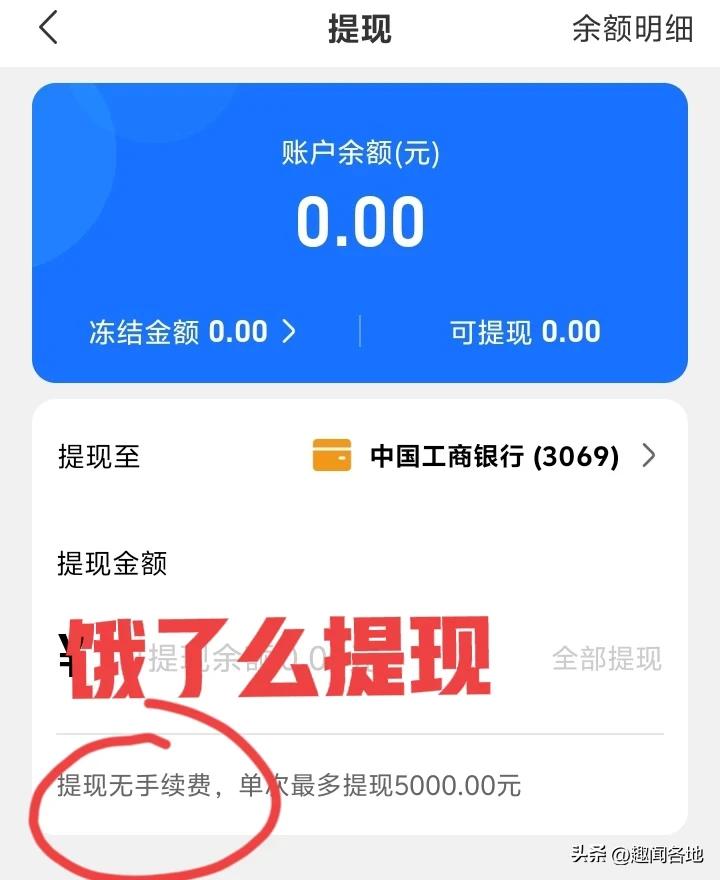The width and height of the screenshot is (720, 880).
Task: Open the yellow bank card icon
Action: click(333, 457)
